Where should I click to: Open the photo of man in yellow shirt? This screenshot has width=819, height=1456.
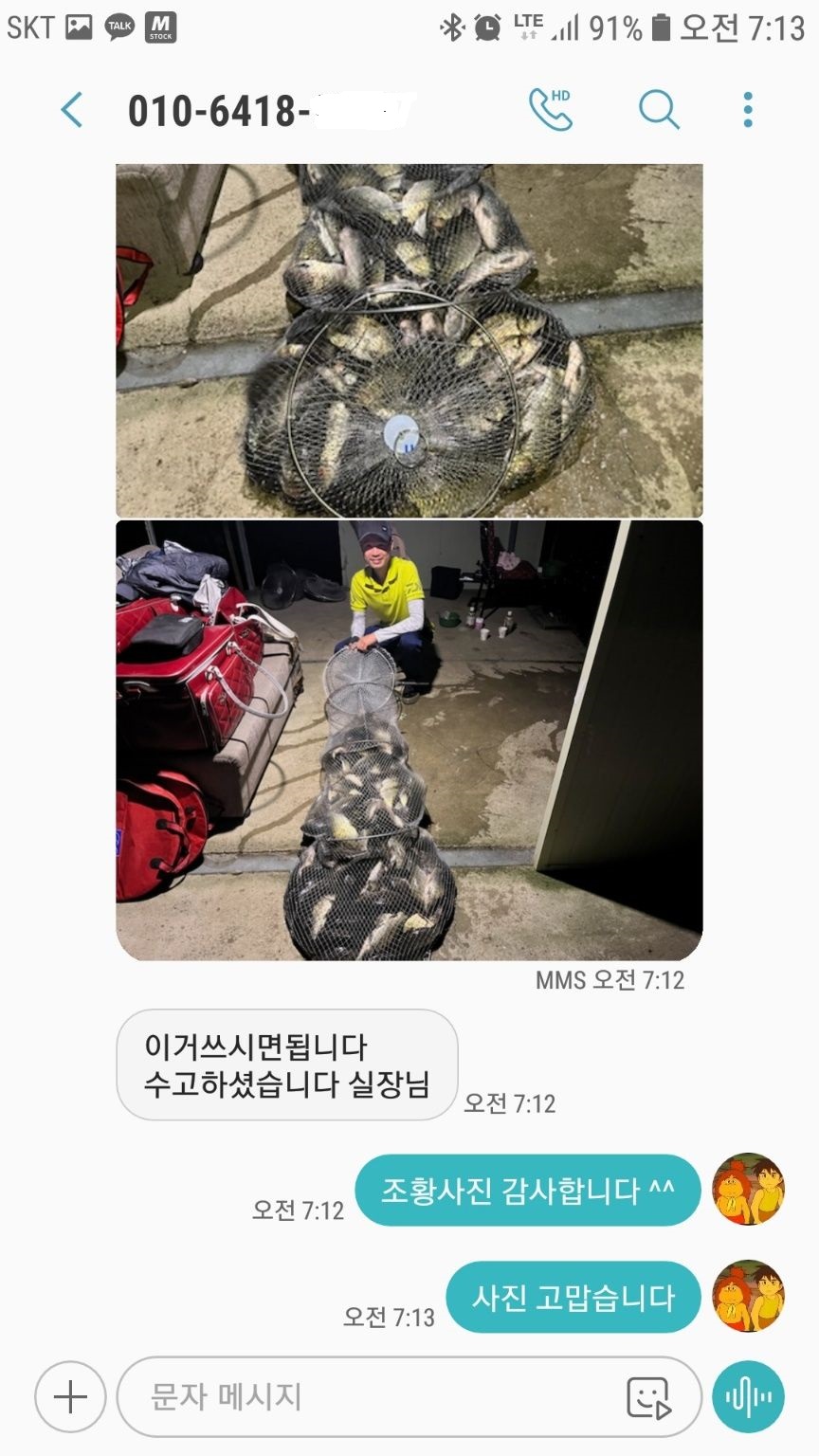tap(409, 739)
